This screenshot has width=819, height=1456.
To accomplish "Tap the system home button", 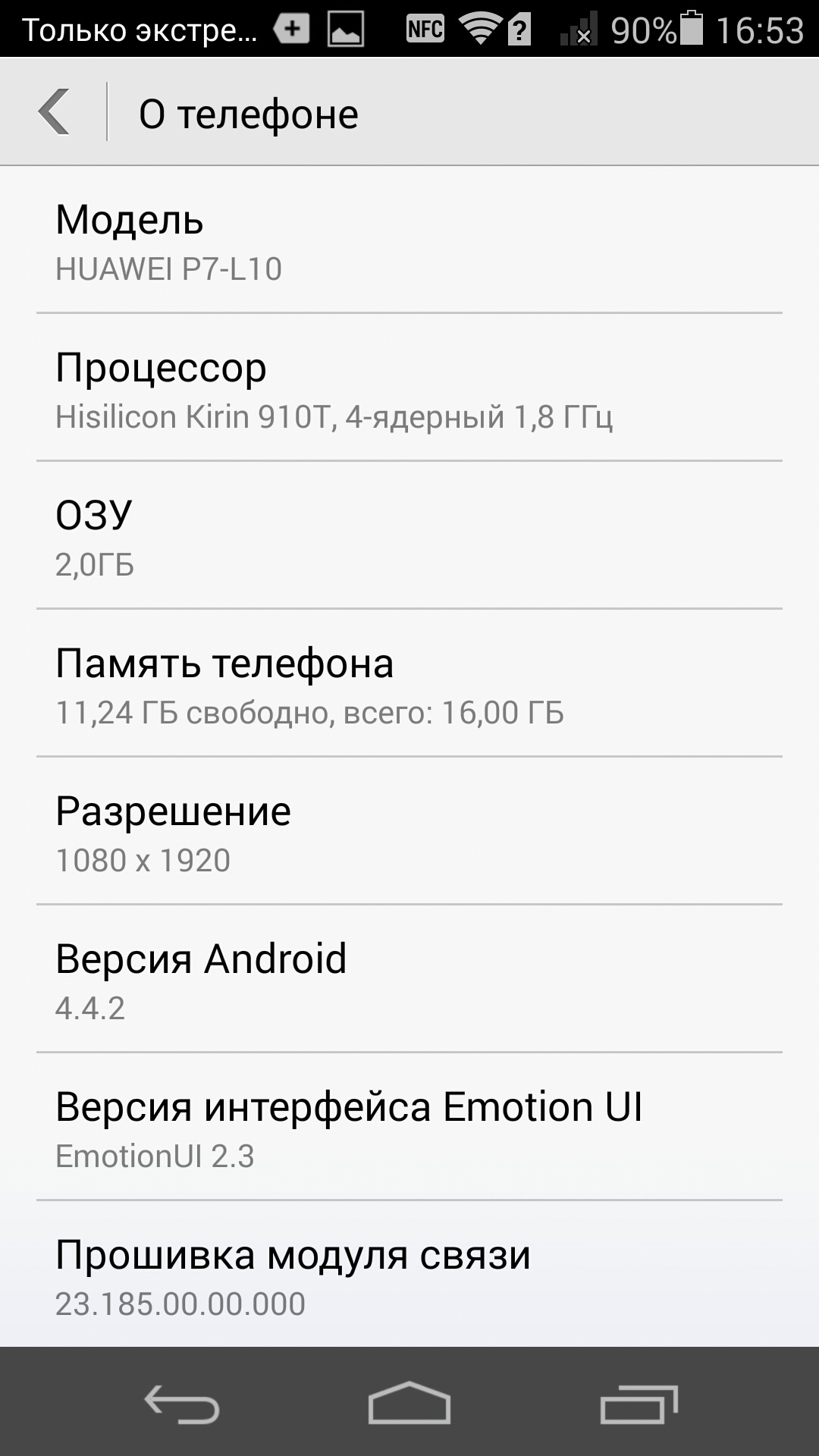I will 409,1402.
